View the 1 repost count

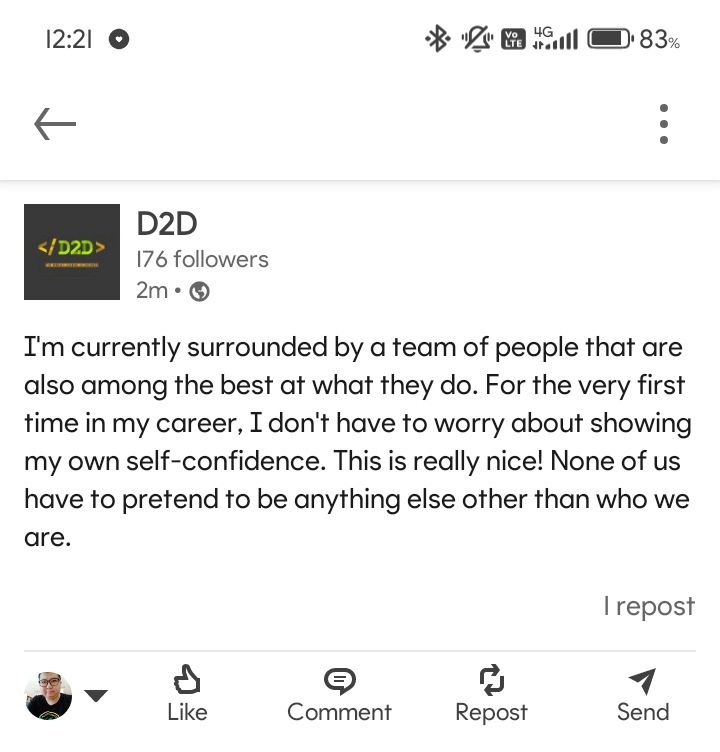pos(648,606)
